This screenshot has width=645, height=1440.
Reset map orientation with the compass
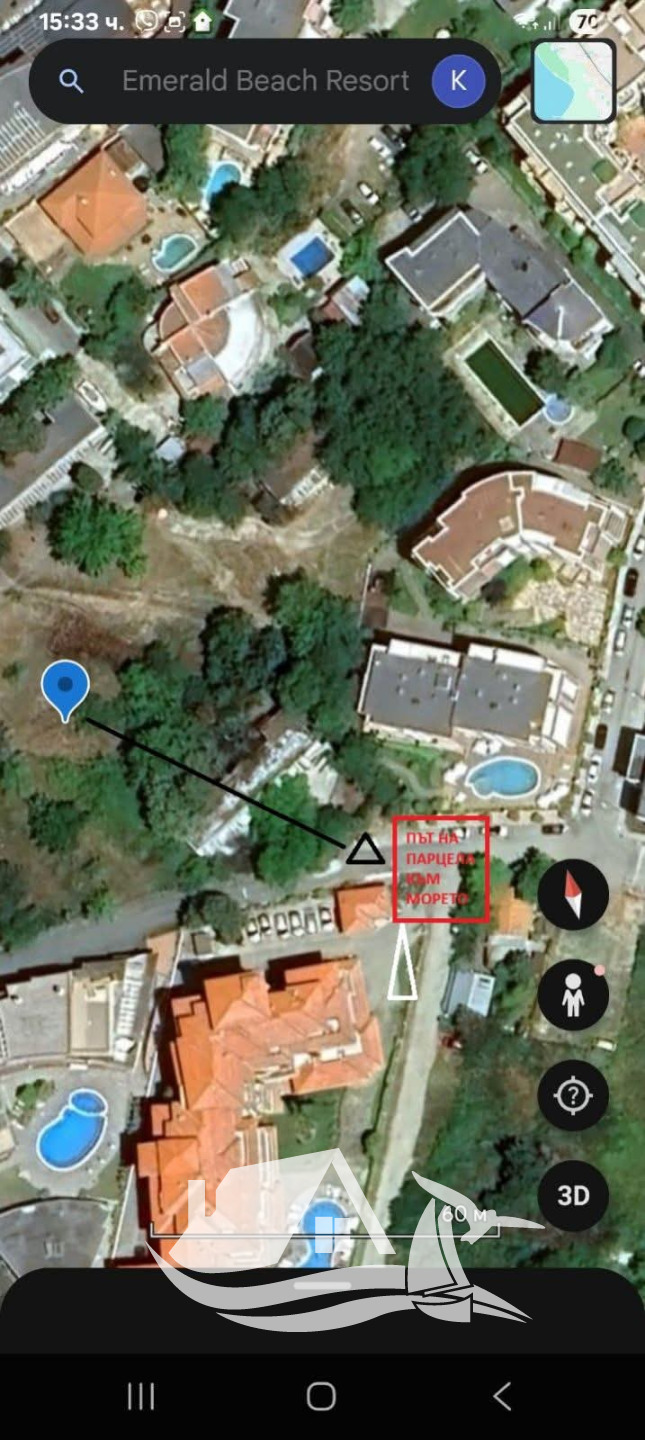[573, 895]
